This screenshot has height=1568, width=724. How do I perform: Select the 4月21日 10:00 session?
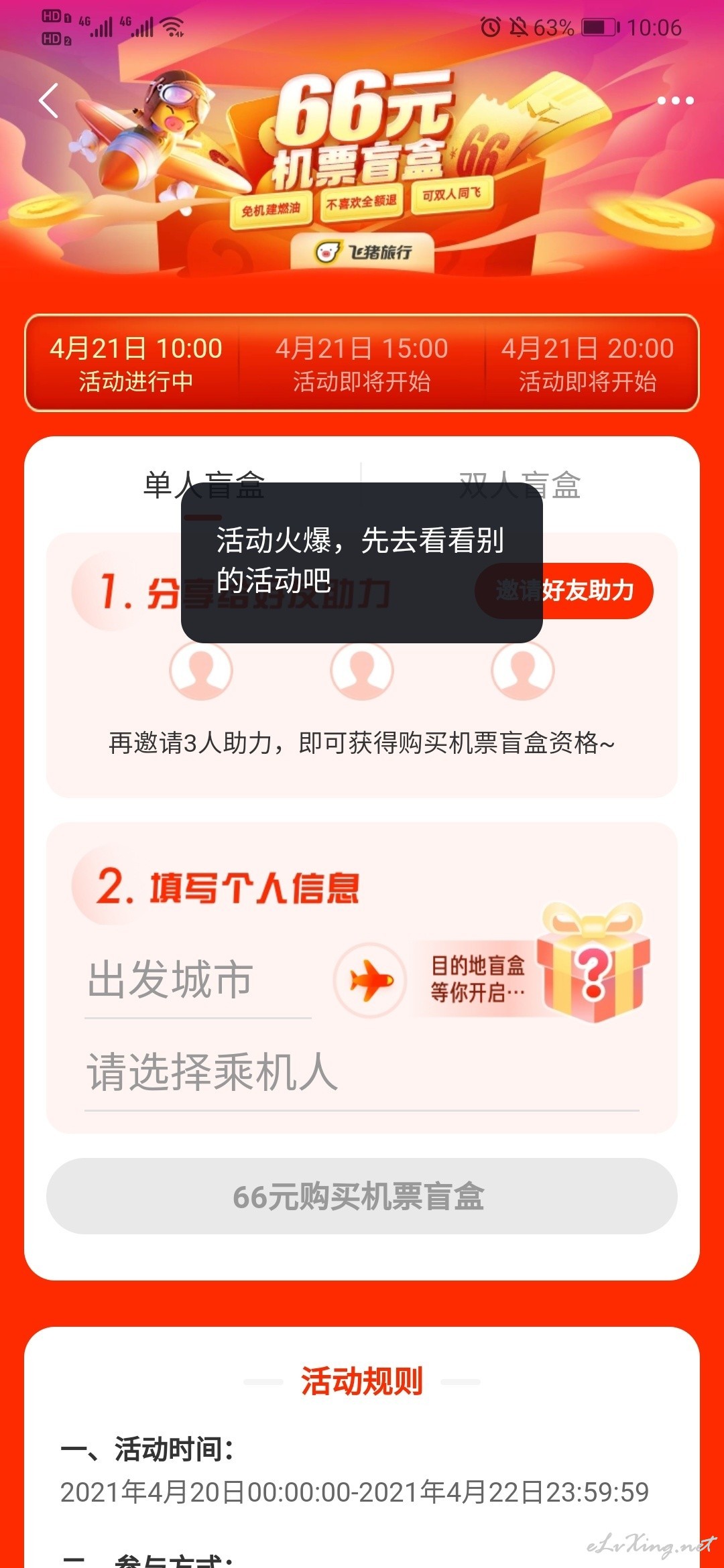click(x=136, y=363)
